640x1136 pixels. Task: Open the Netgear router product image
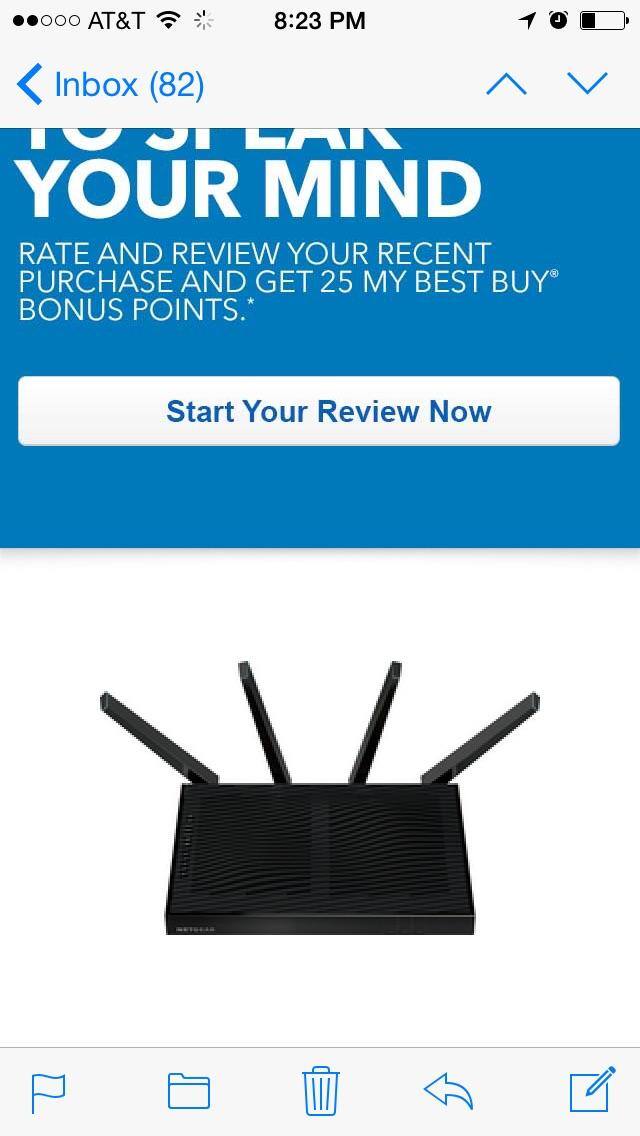(320, 800)
